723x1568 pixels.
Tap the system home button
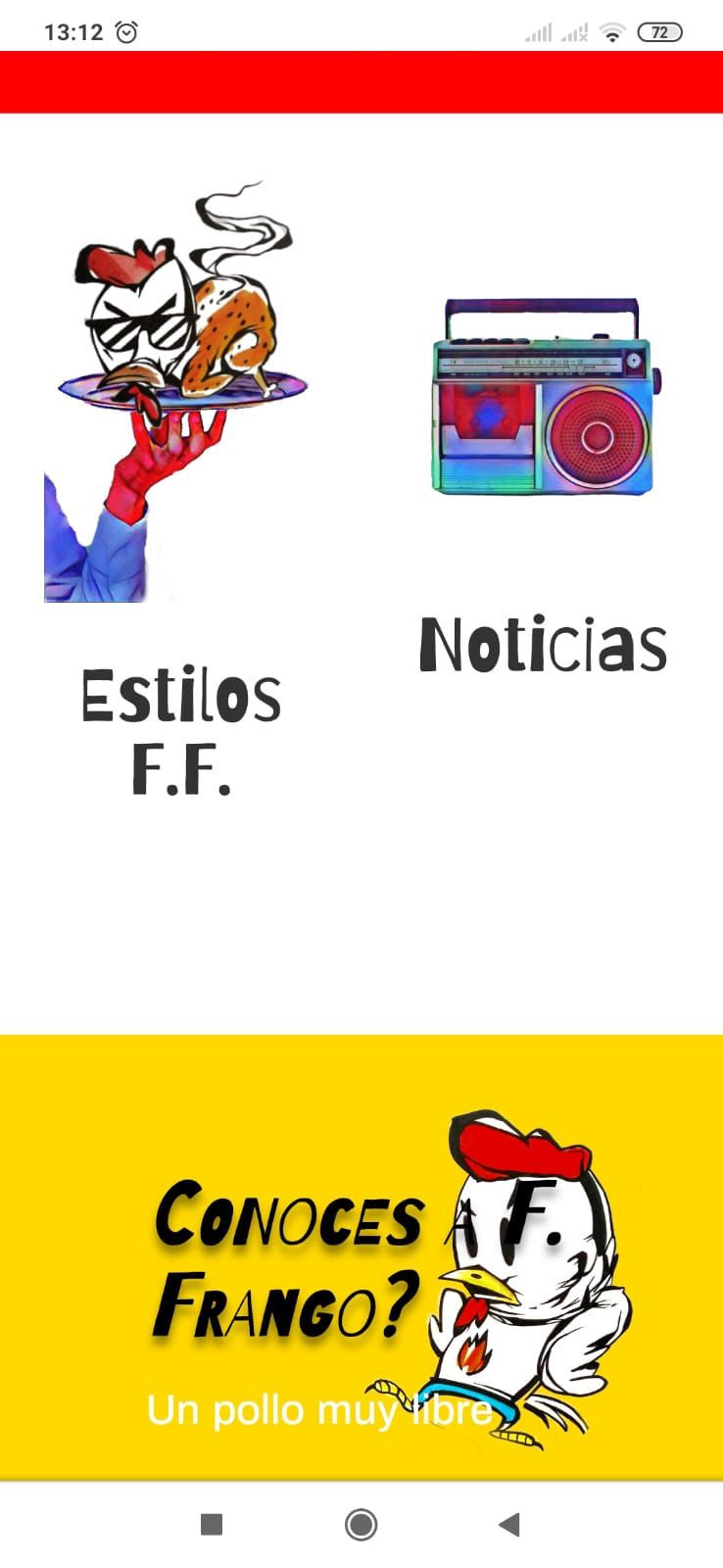(x=361, y=1524)
